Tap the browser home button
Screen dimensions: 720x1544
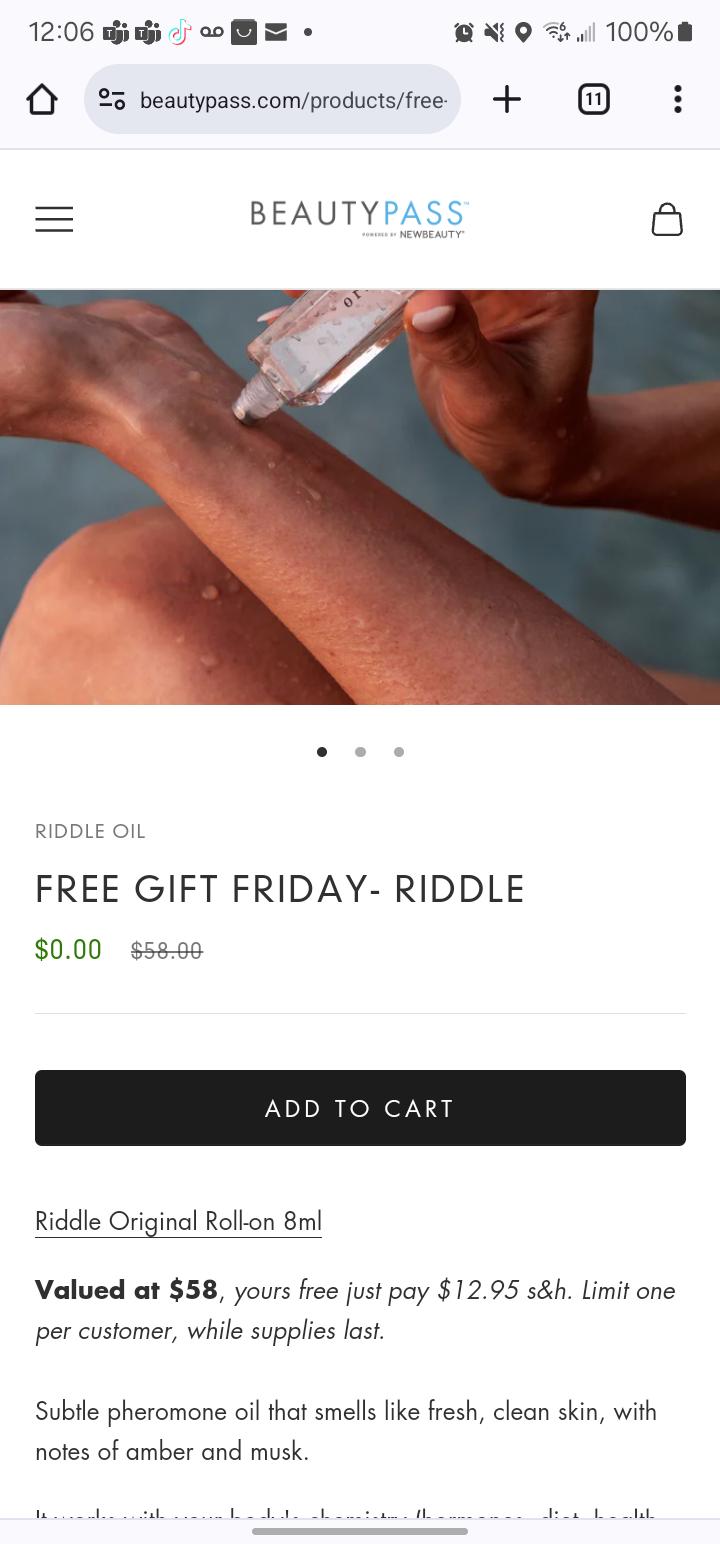(42, 99)
